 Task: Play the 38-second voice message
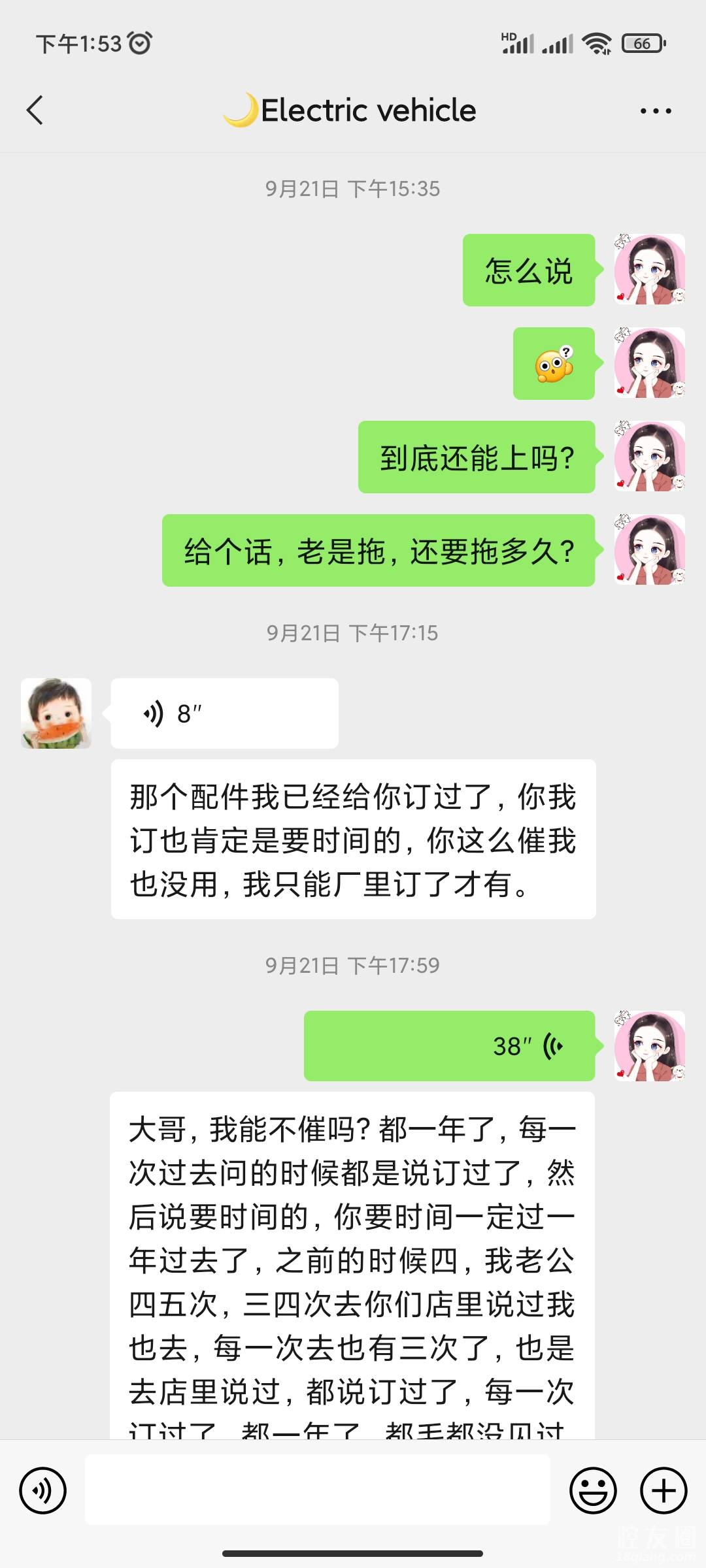(x=449, y=1046)
